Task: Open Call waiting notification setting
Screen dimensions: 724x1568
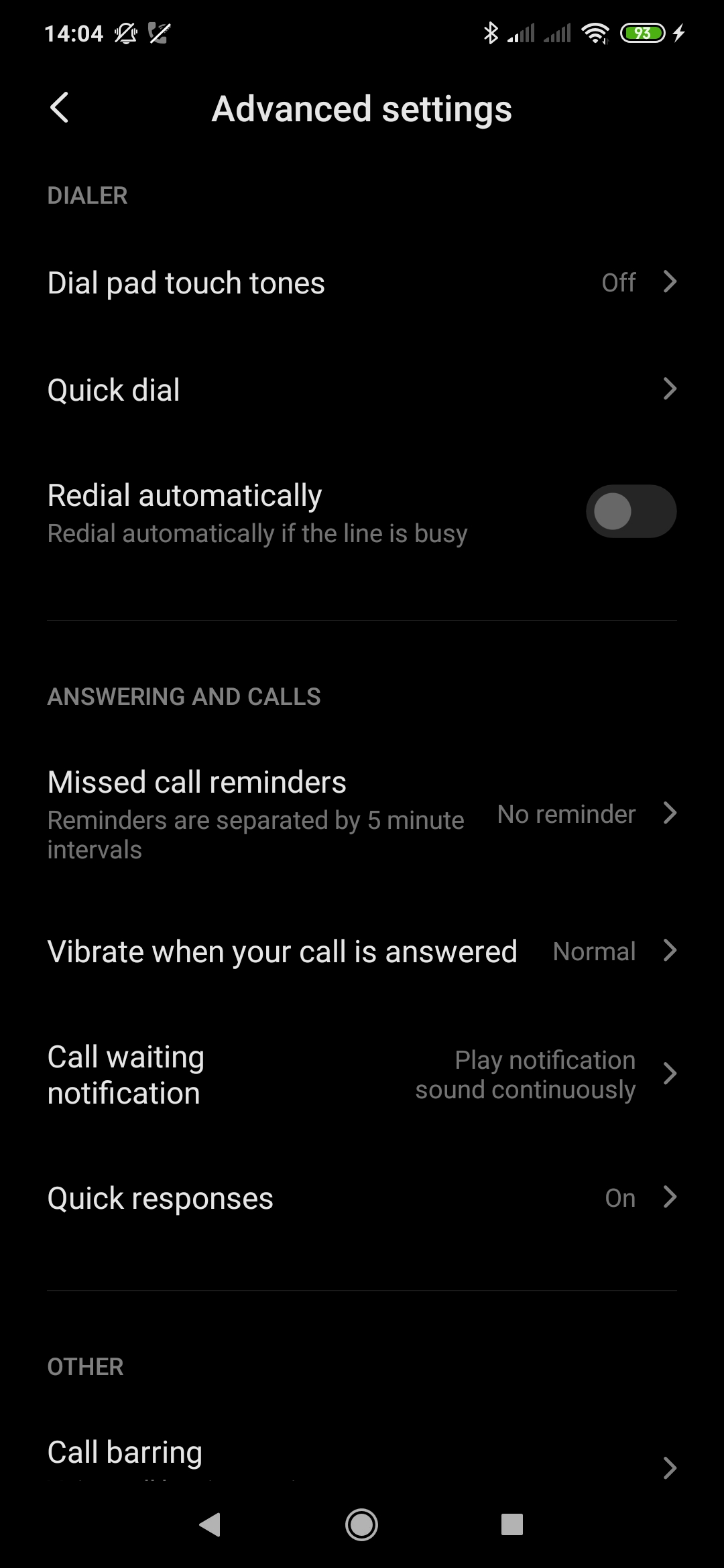Action: click(x=362, y=1074)
